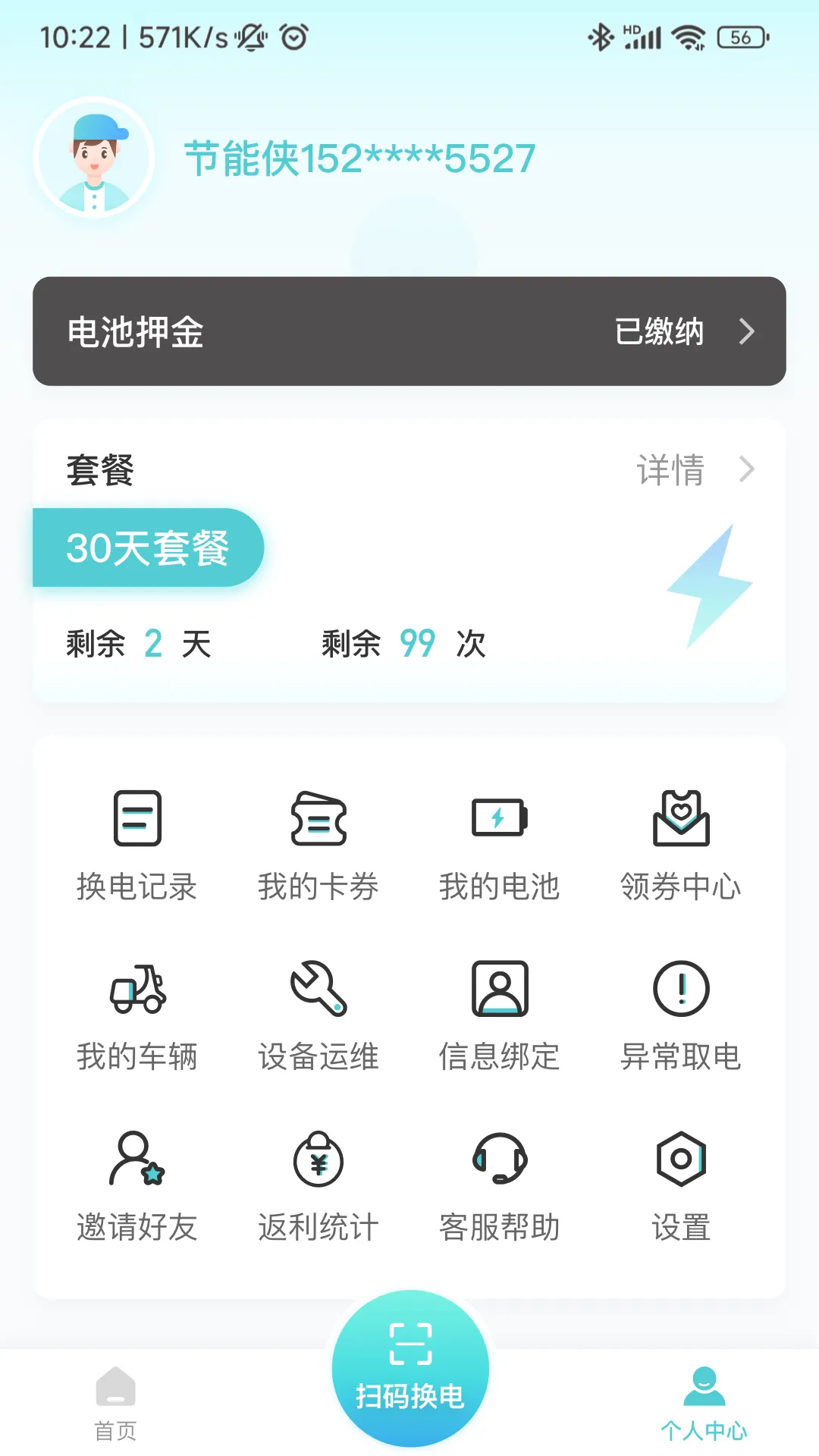This screenshot has width=819, height=1456.
Task: Expand the 电池押金 deposit row
Action: click(x=409, y=331)
